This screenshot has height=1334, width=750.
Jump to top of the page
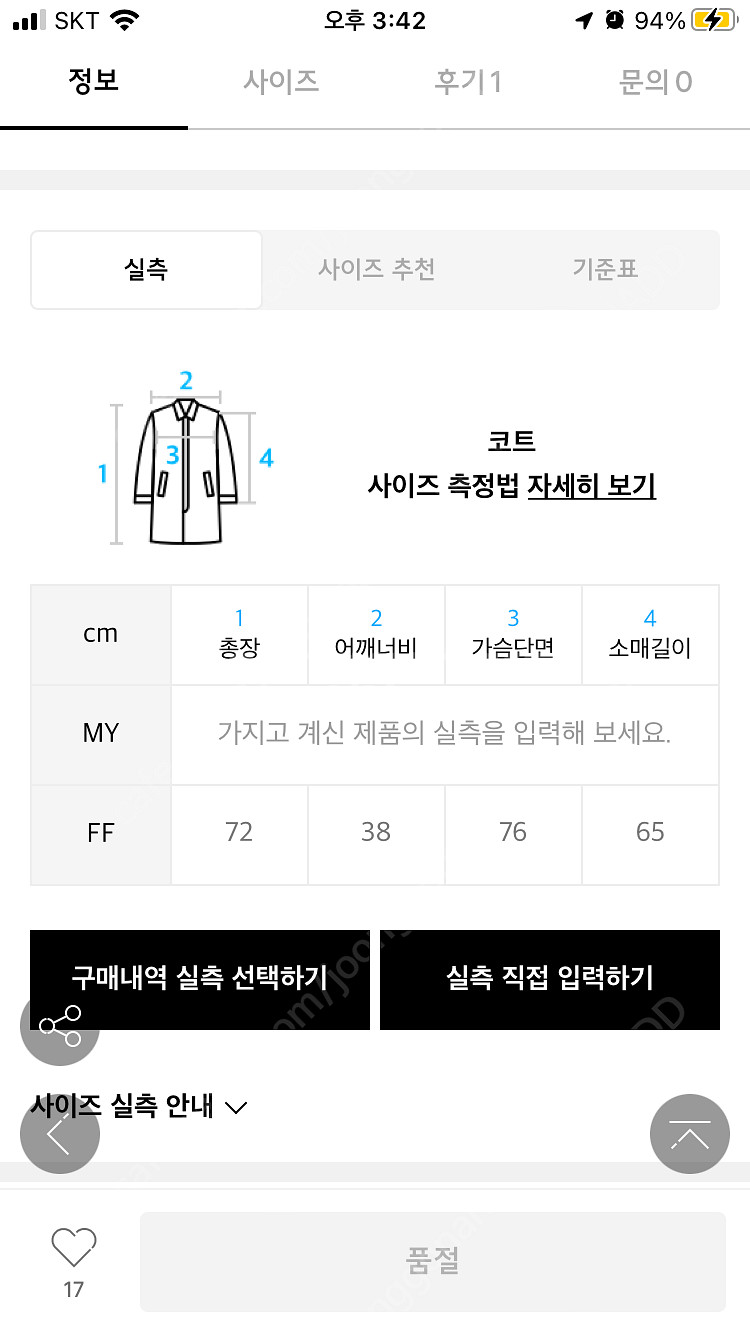click(x=690, y=1135)
